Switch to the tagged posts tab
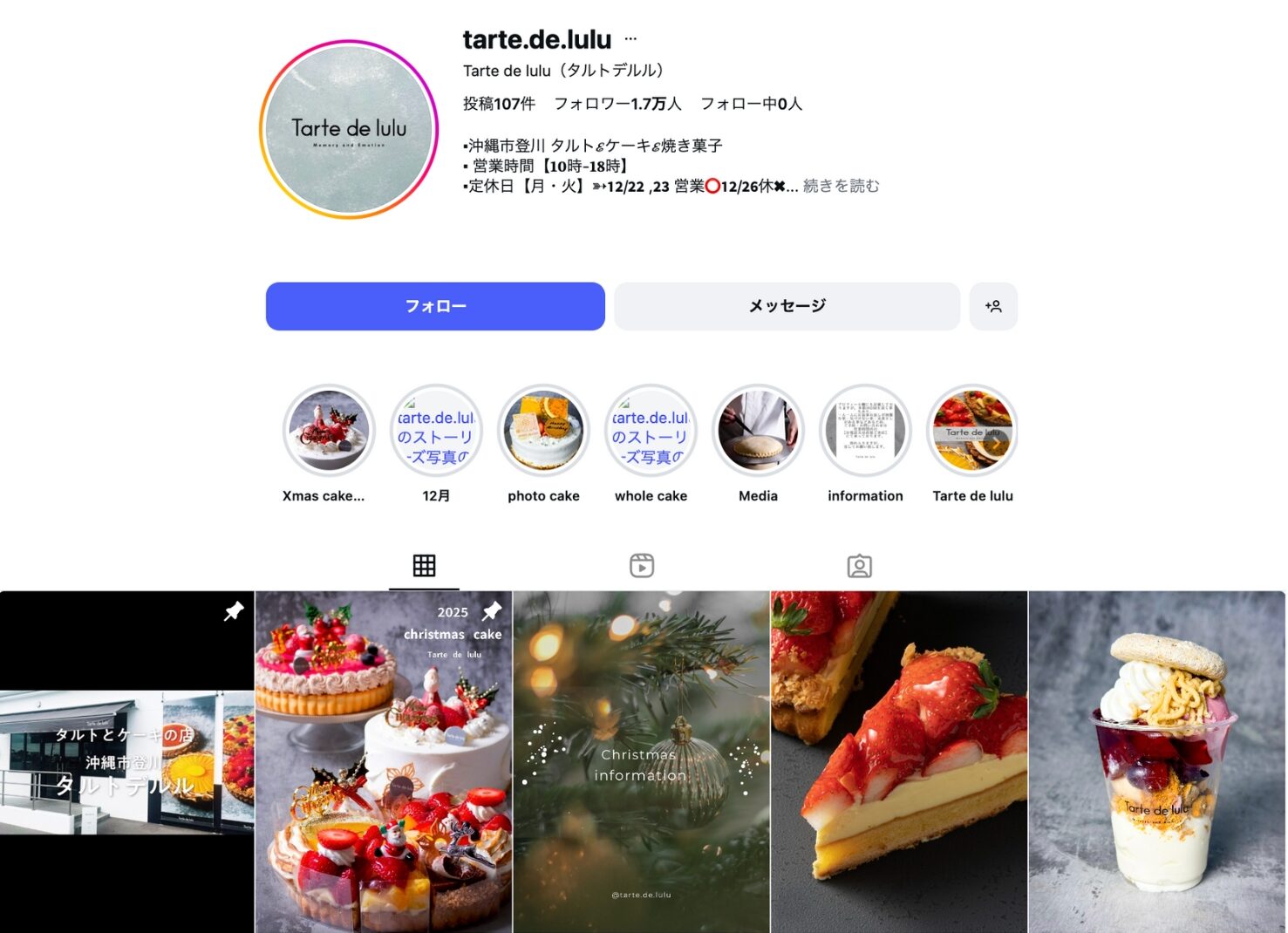Image resolution: width=1288 pixels, height=933 pixels. coord(859,566)
